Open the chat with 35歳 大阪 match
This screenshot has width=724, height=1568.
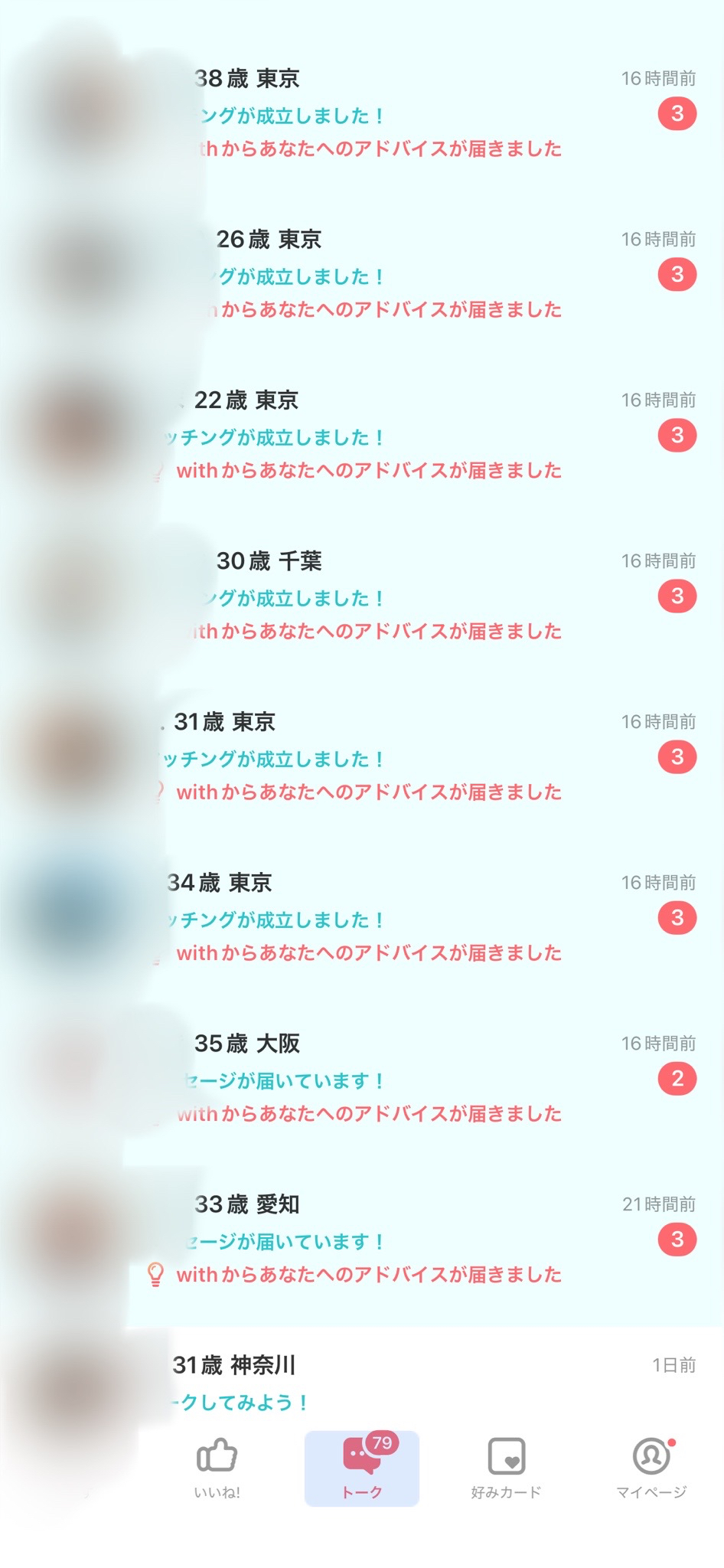(x=362, y=1077)
